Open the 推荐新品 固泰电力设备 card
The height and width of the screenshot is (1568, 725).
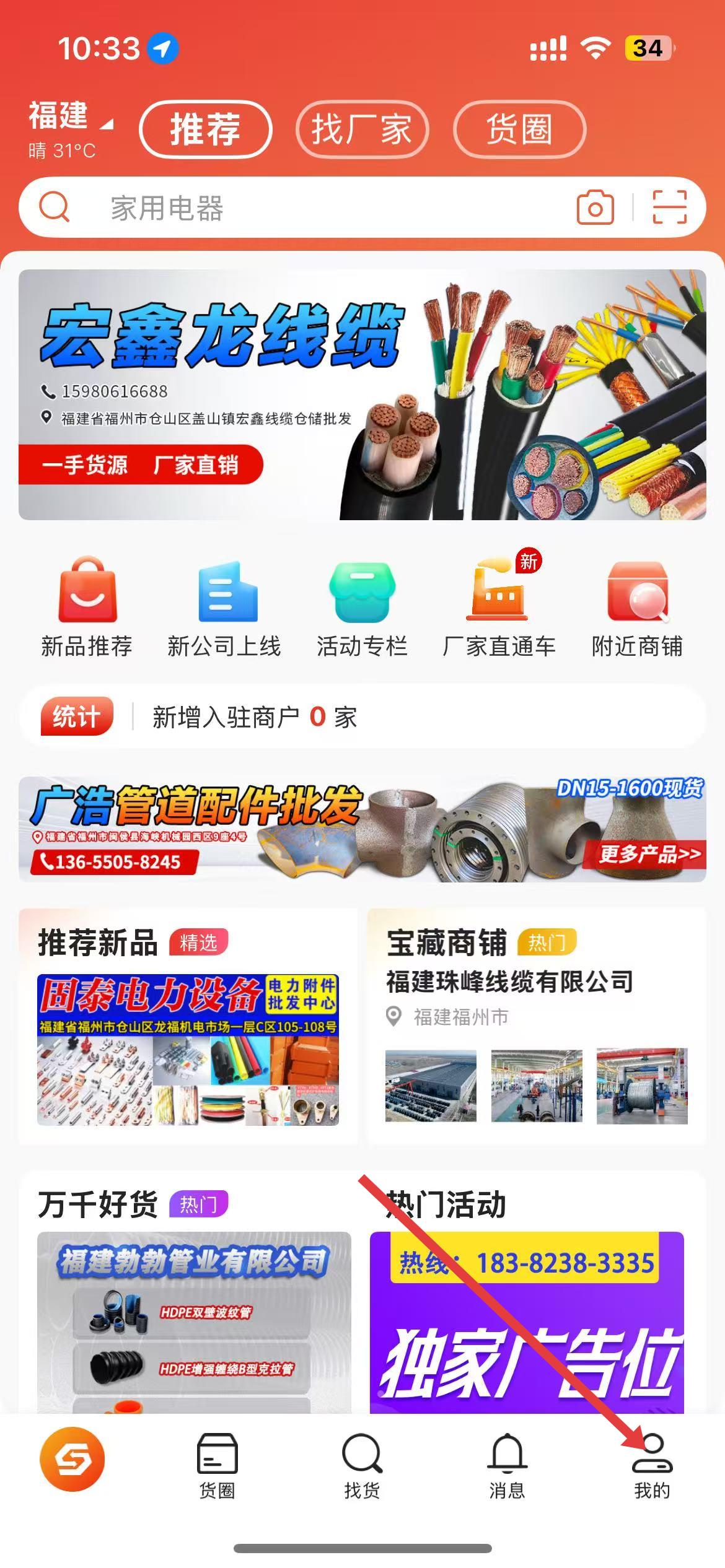click(x=188, y=1050)
